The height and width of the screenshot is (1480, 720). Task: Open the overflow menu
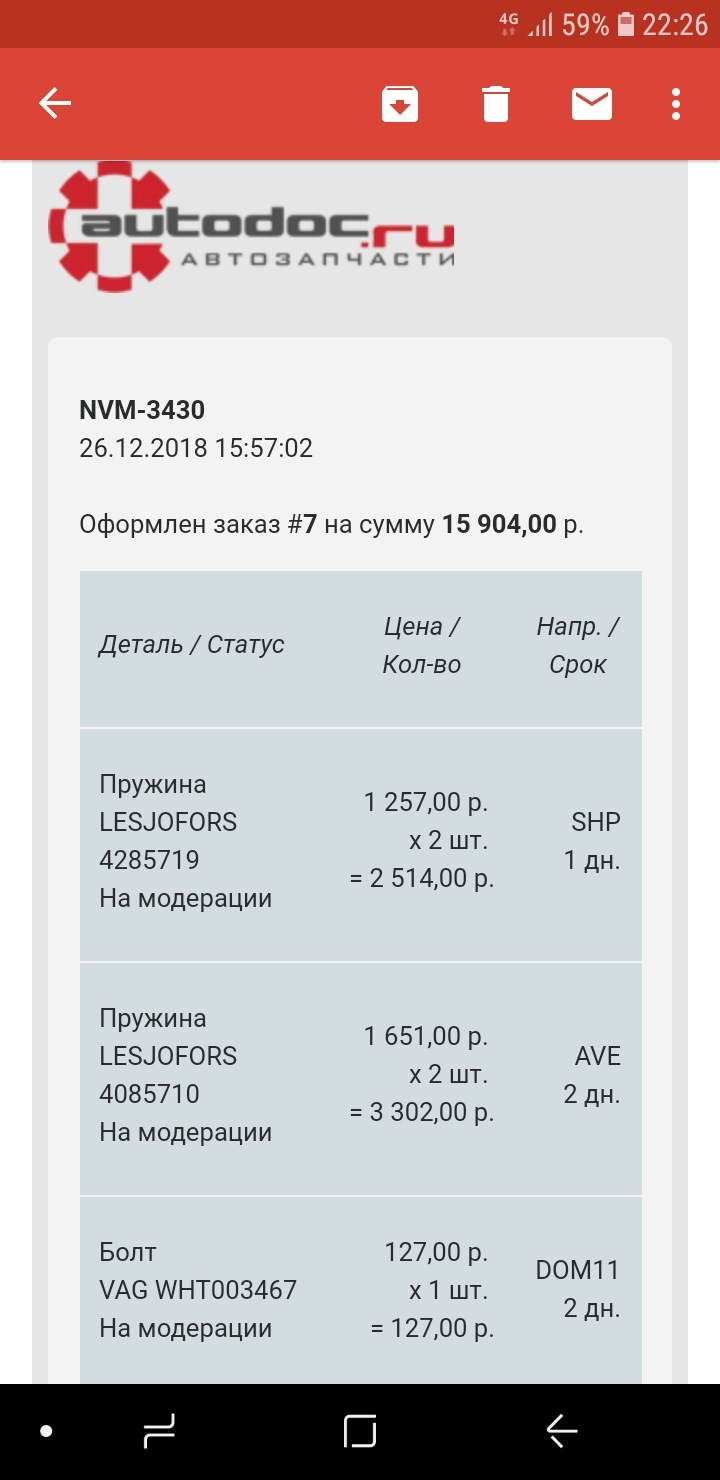(x=676, y=104)
